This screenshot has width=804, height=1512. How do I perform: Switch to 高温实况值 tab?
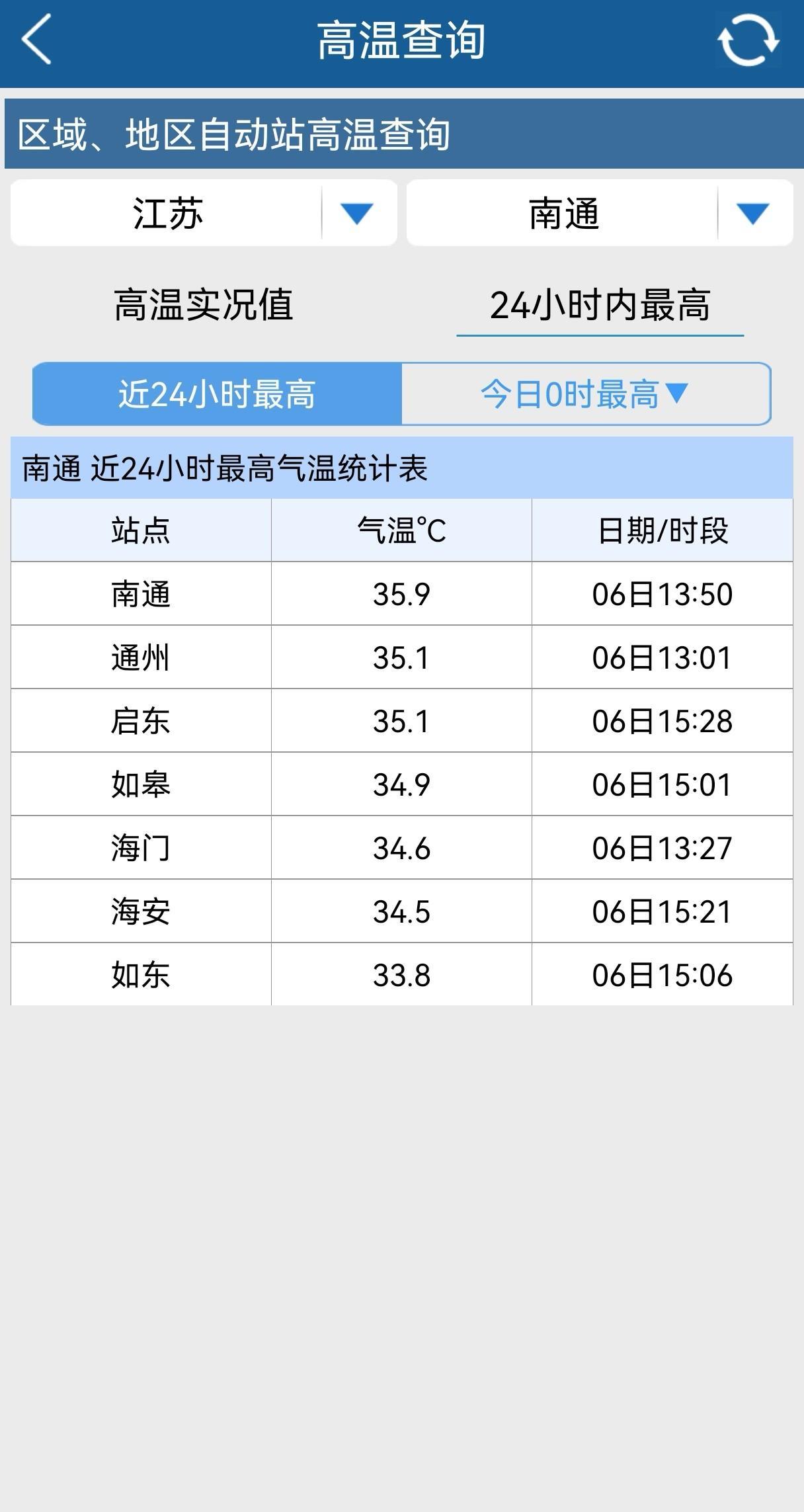pos(203,305)
